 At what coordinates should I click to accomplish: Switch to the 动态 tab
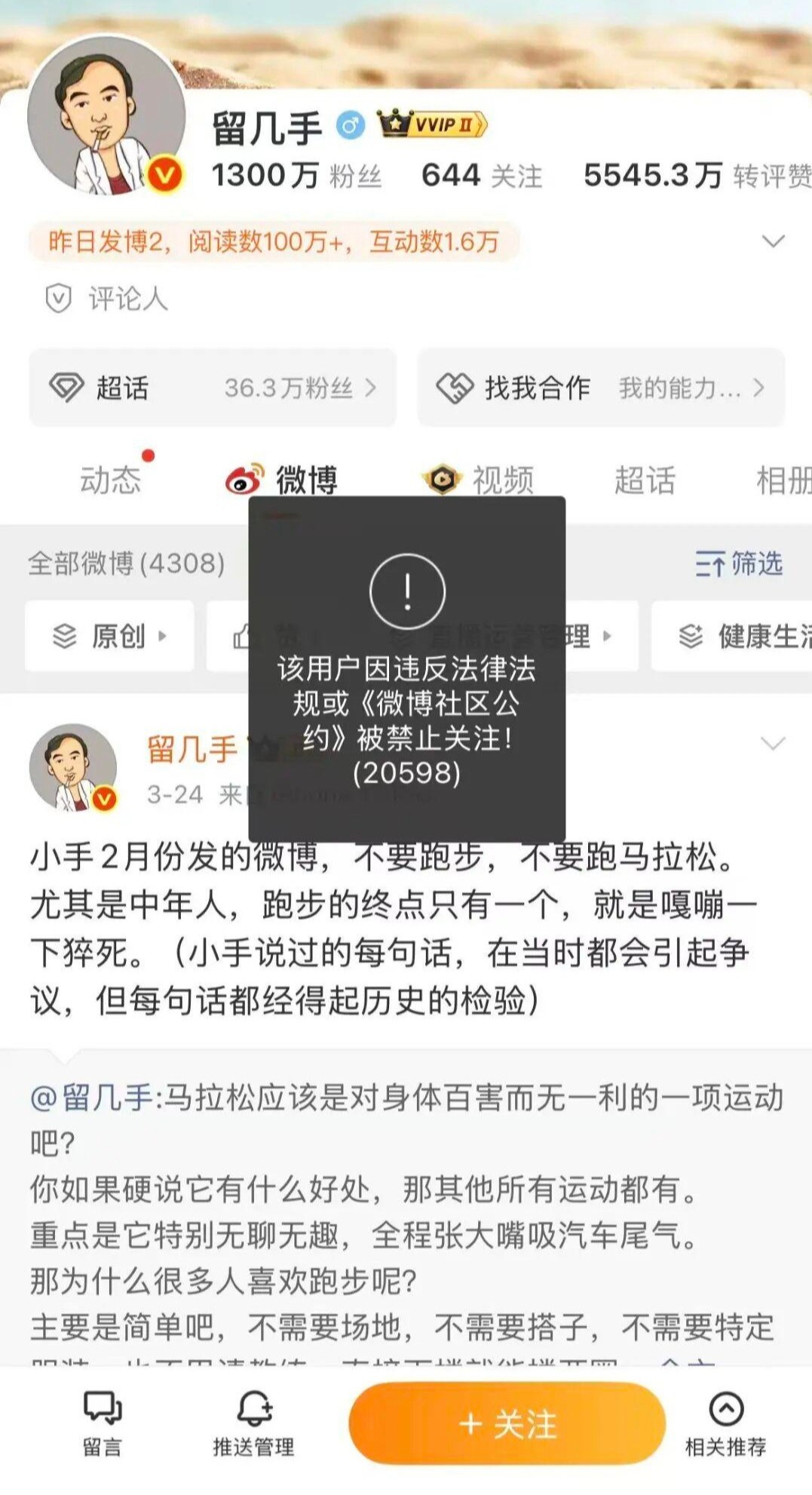pos(111,480)
